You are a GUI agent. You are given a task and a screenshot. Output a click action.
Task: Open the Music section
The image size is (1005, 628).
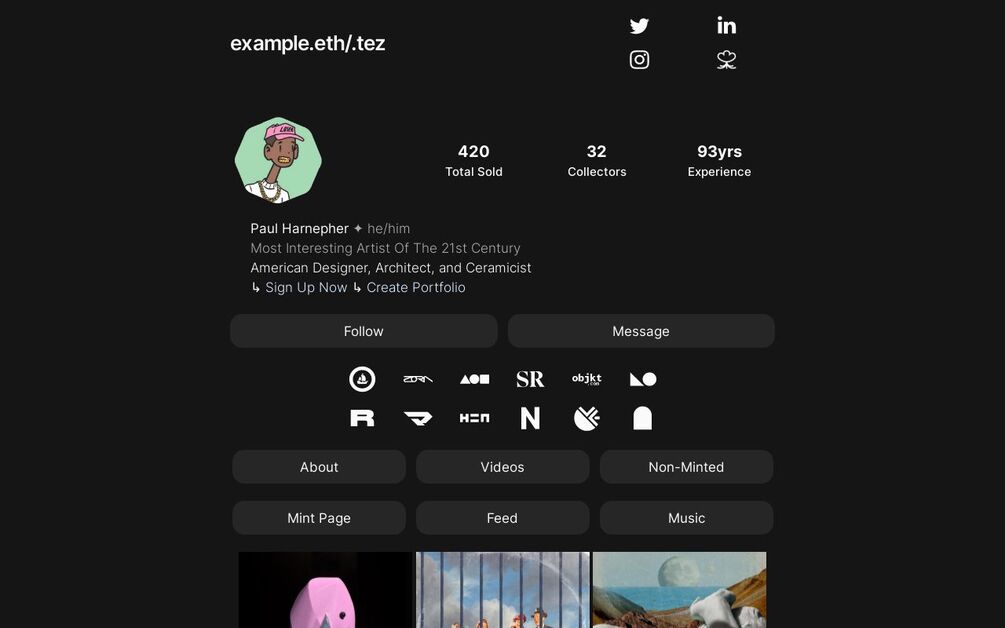(686, 518)
